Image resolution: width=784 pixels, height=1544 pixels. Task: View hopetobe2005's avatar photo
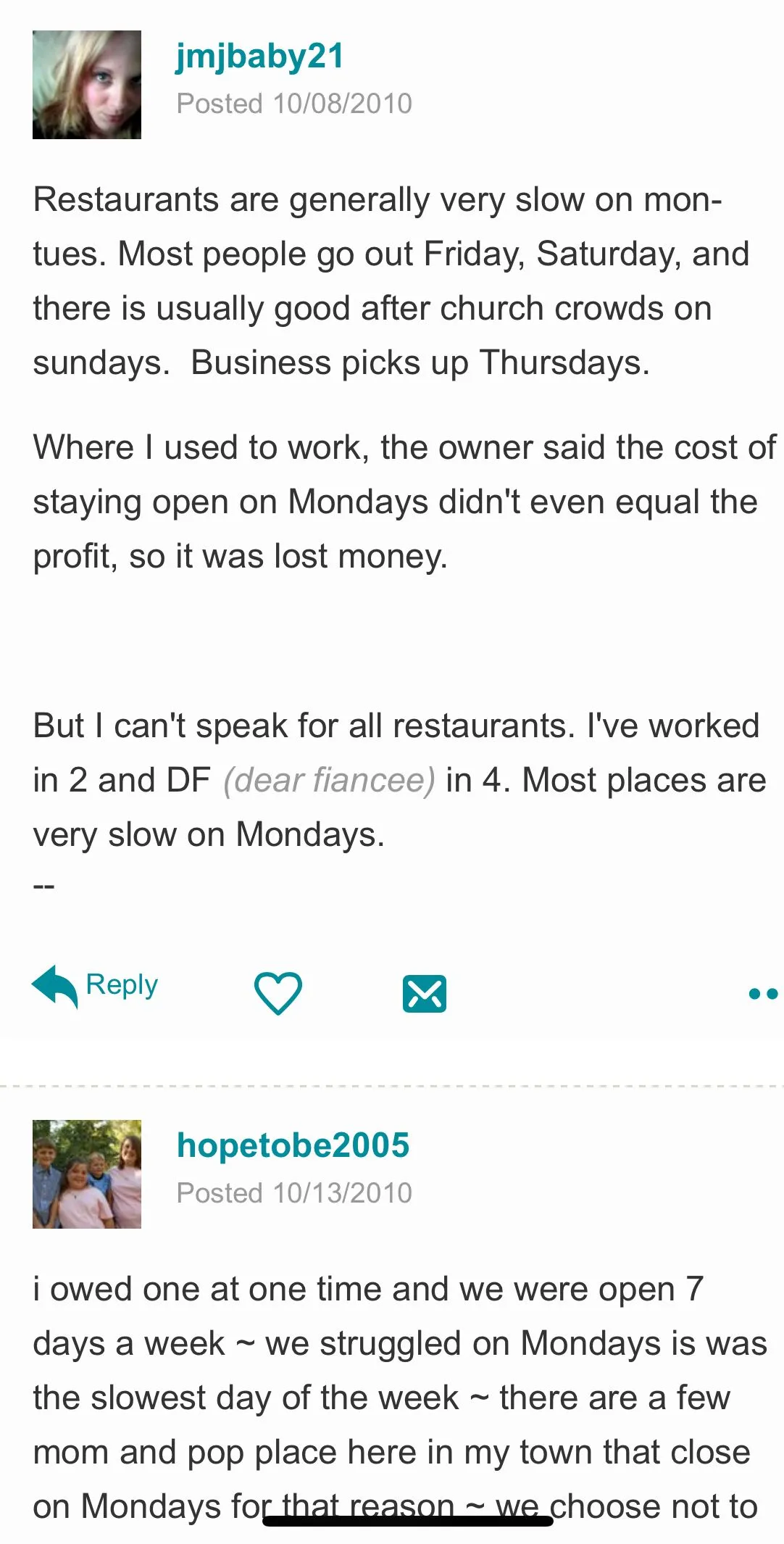pos(87,1174)
